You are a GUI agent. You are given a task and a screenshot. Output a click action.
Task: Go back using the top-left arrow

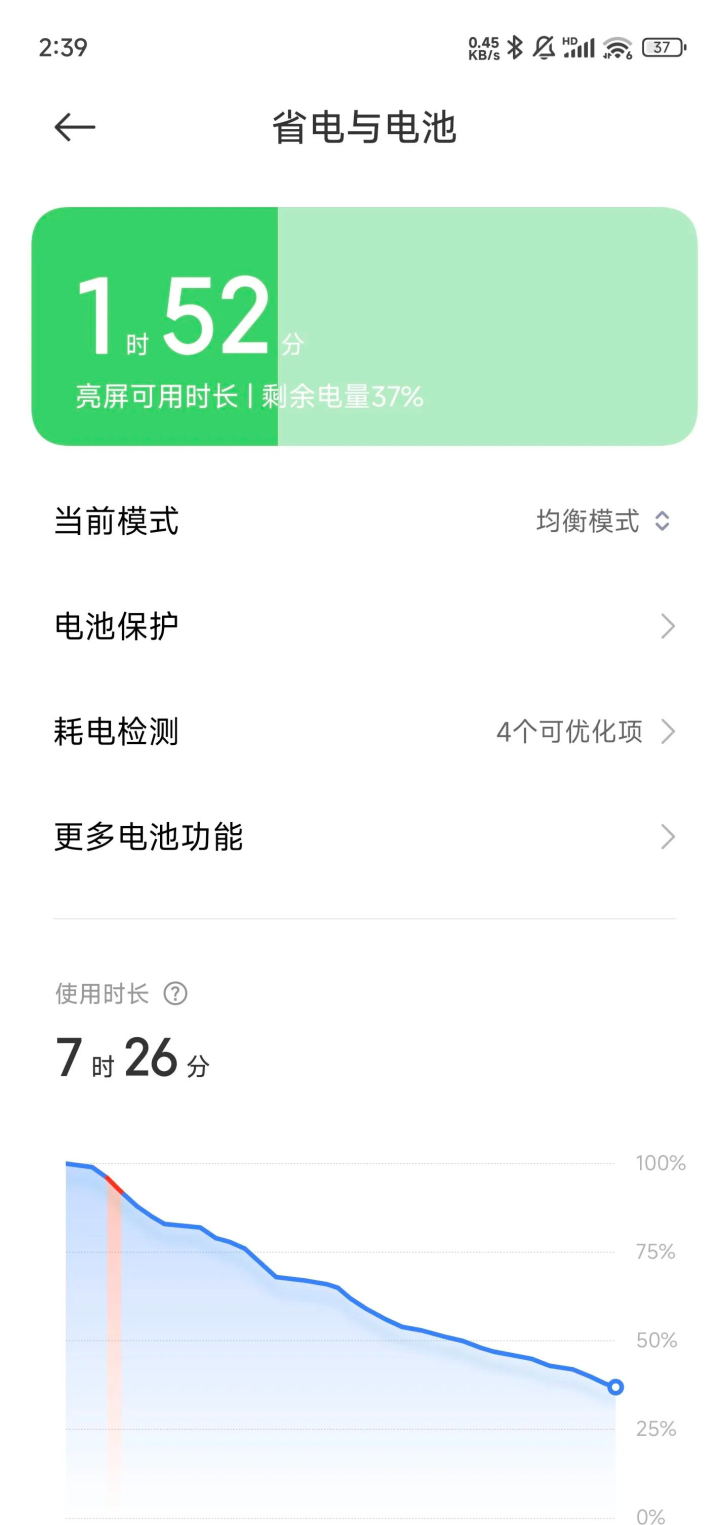pyautogui.click(x=75, y=127)
